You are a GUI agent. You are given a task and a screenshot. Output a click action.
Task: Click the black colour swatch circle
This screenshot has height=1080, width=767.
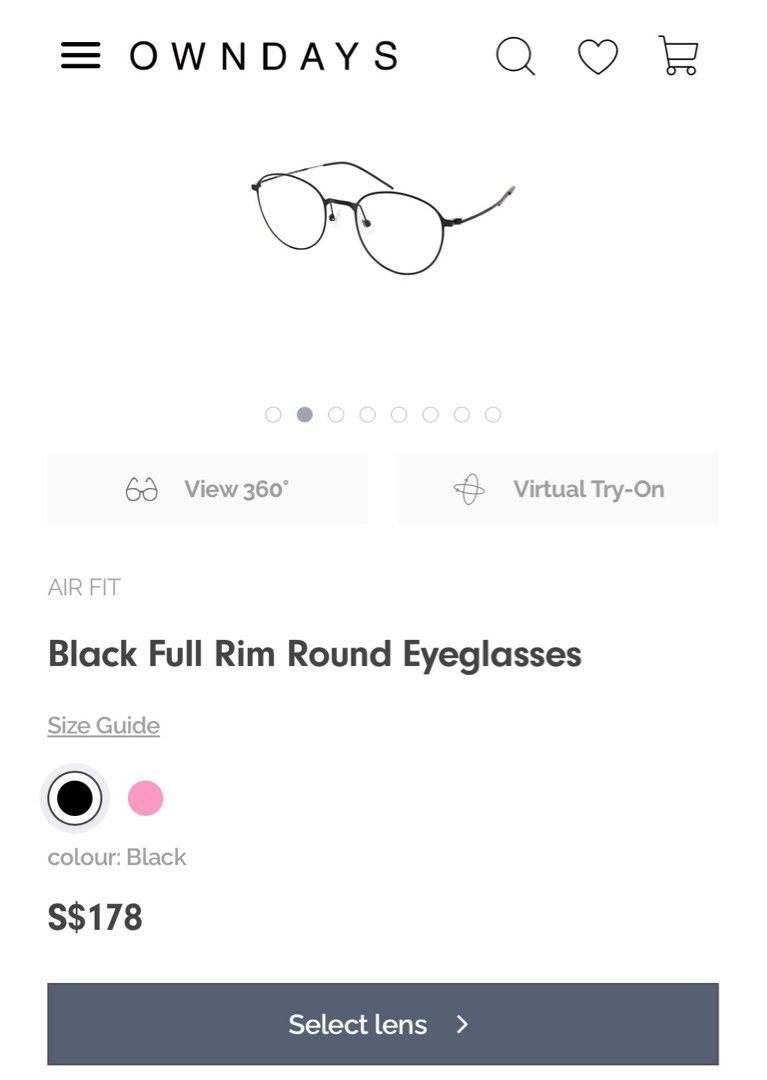tap(75, 798)
